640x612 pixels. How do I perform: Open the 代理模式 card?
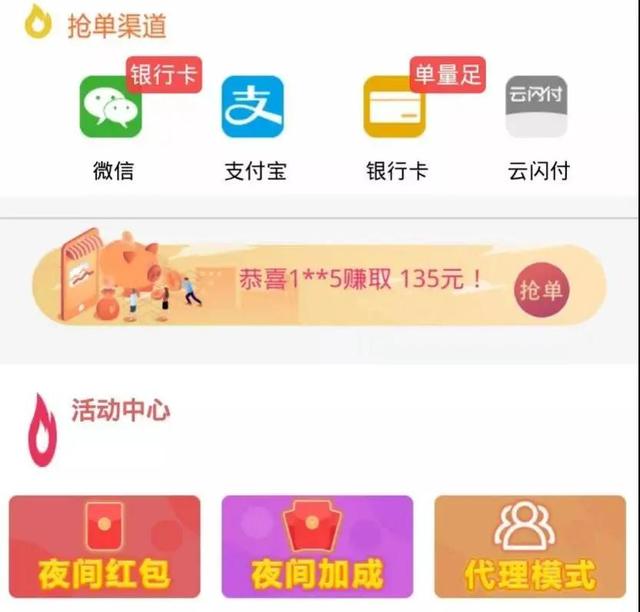click(530, 546)
